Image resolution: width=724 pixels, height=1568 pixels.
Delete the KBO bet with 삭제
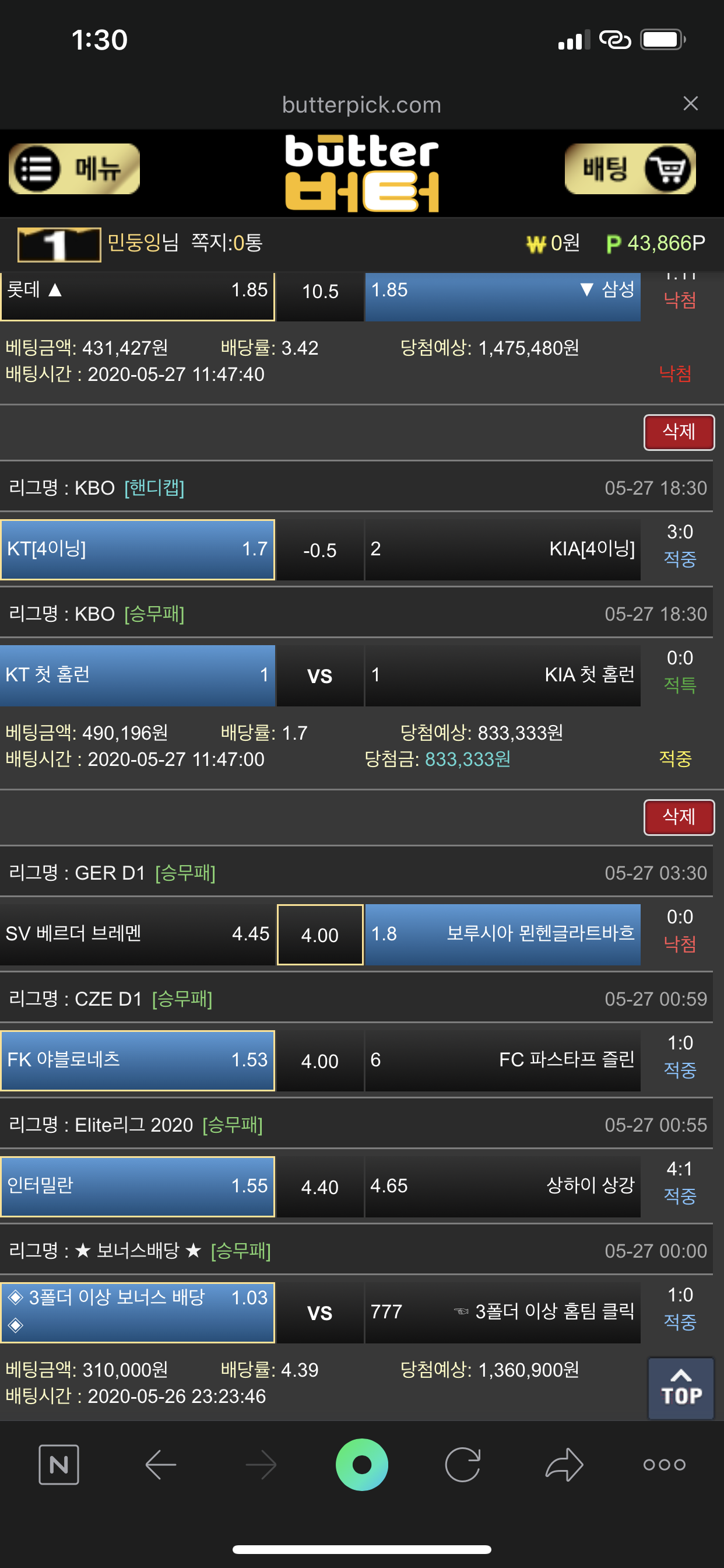679,432
